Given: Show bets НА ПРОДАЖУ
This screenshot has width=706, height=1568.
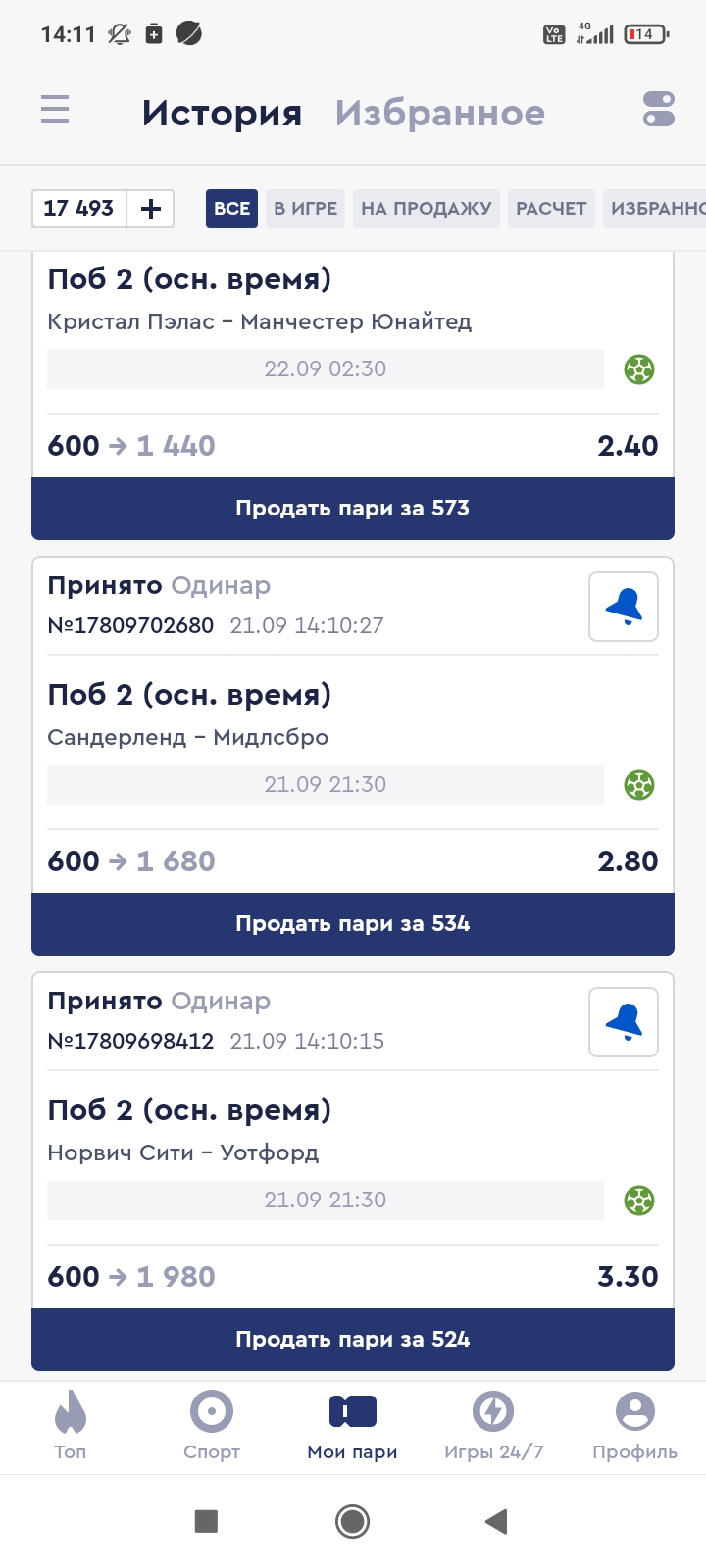Looking at the screenshot, I should point(426,209).
